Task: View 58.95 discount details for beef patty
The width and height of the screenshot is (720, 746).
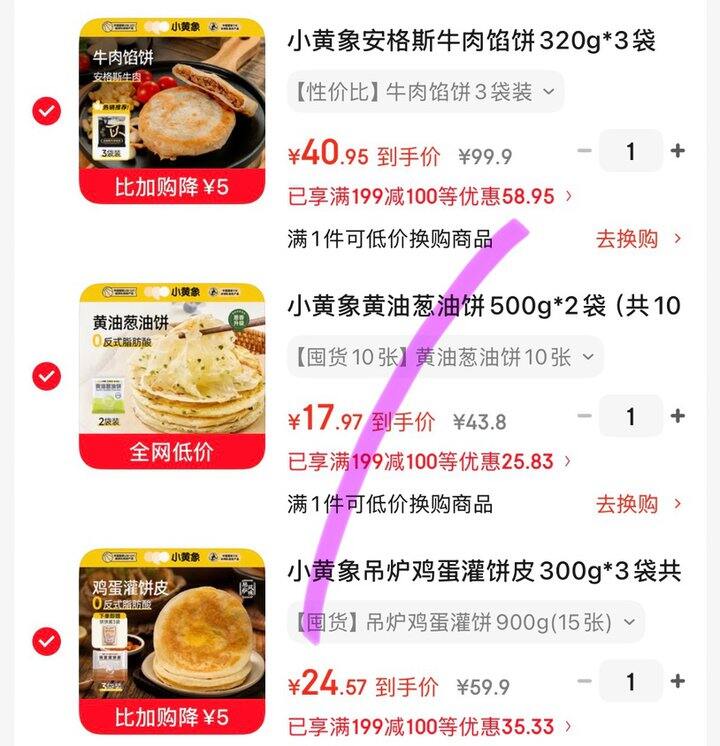Action: pos(420,196)
